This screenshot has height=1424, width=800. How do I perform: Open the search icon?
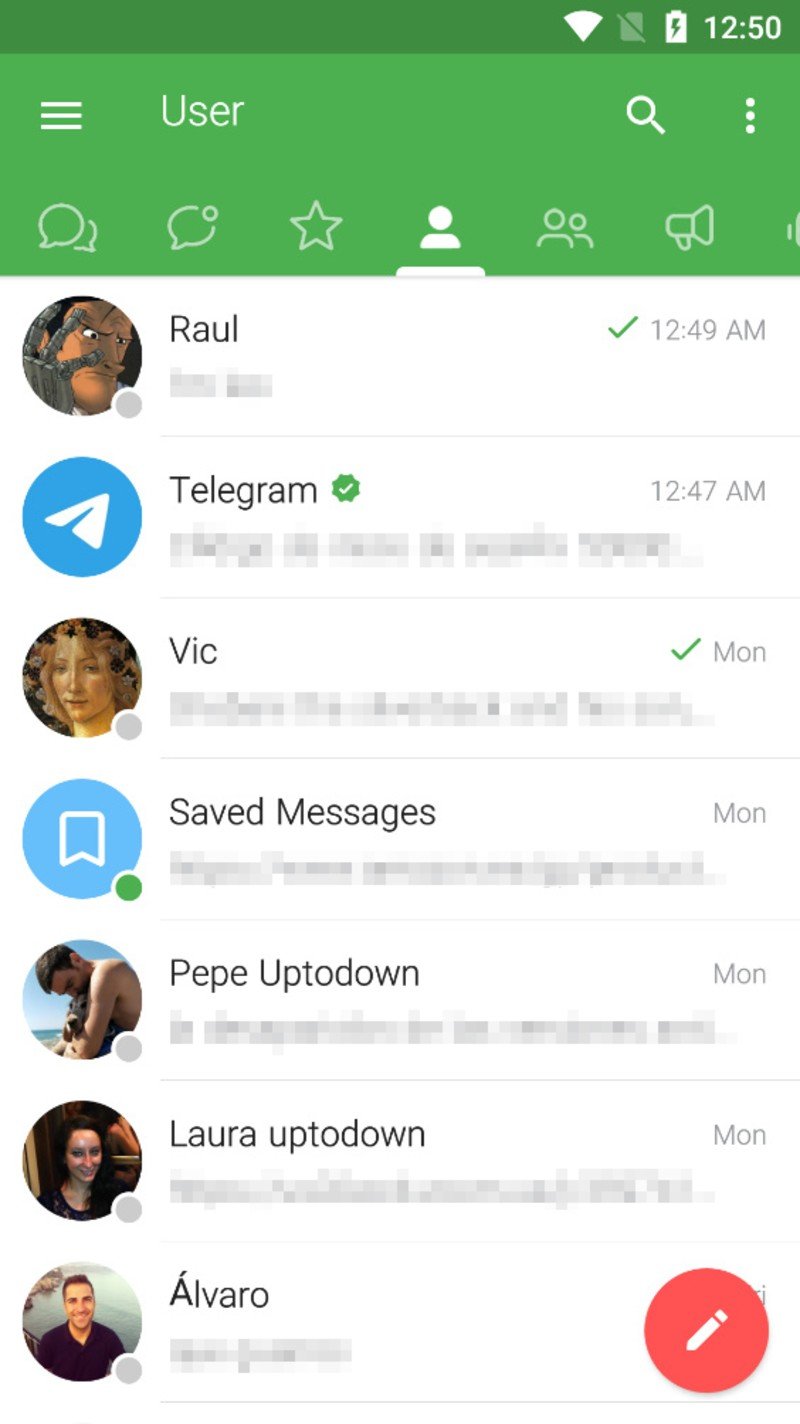pyautogui.click(x=646, y=115)
